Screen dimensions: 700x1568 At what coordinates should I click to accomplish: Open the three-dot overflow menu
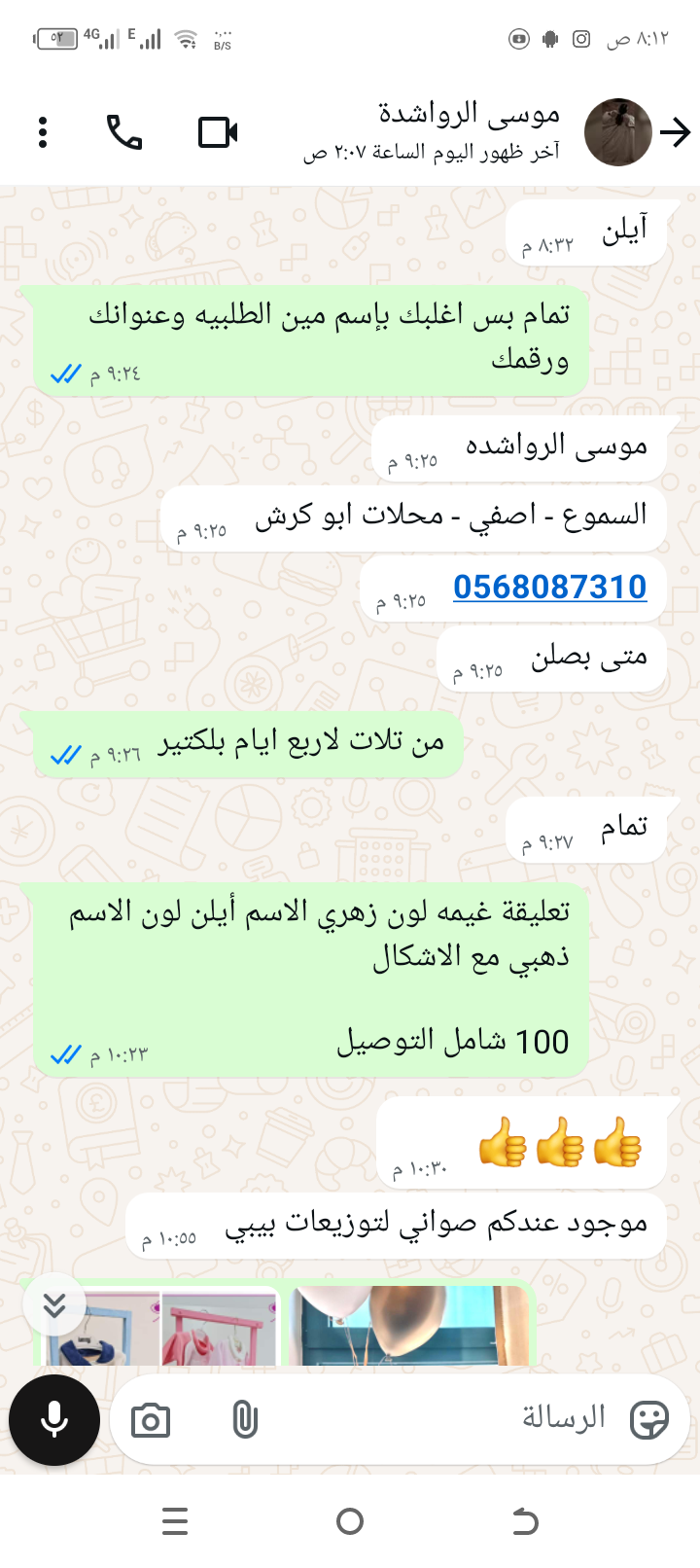[43, 132]
